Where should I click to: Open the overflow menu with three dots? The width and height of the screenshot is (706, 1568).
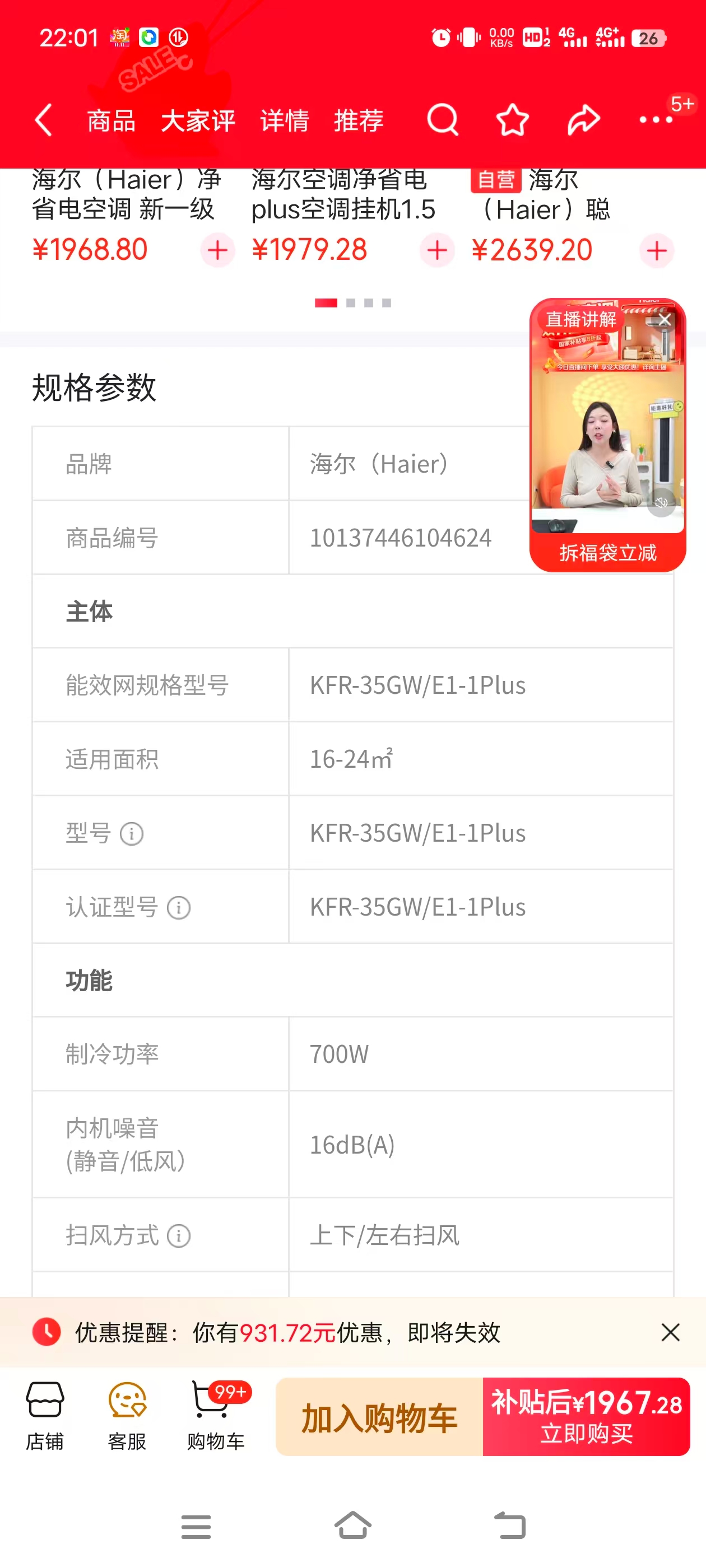click(x=656, y=120)
